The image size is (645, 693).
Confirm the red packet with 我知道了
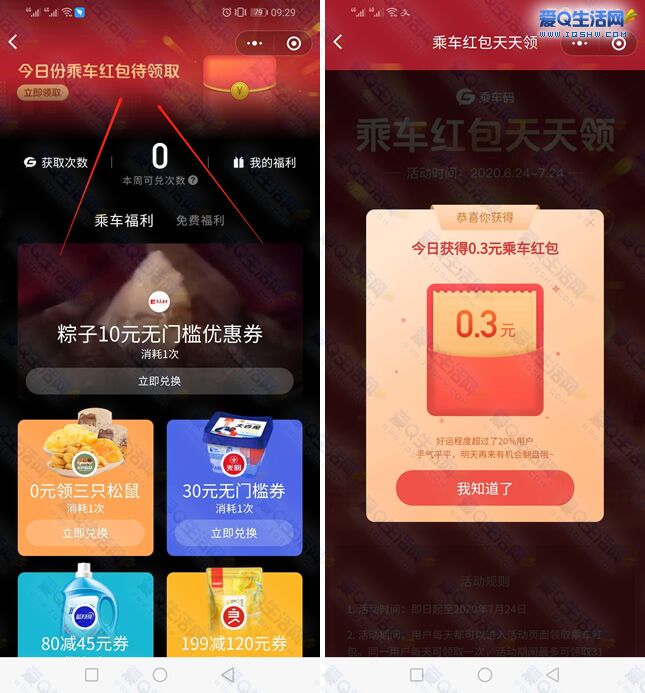point(484,488)
